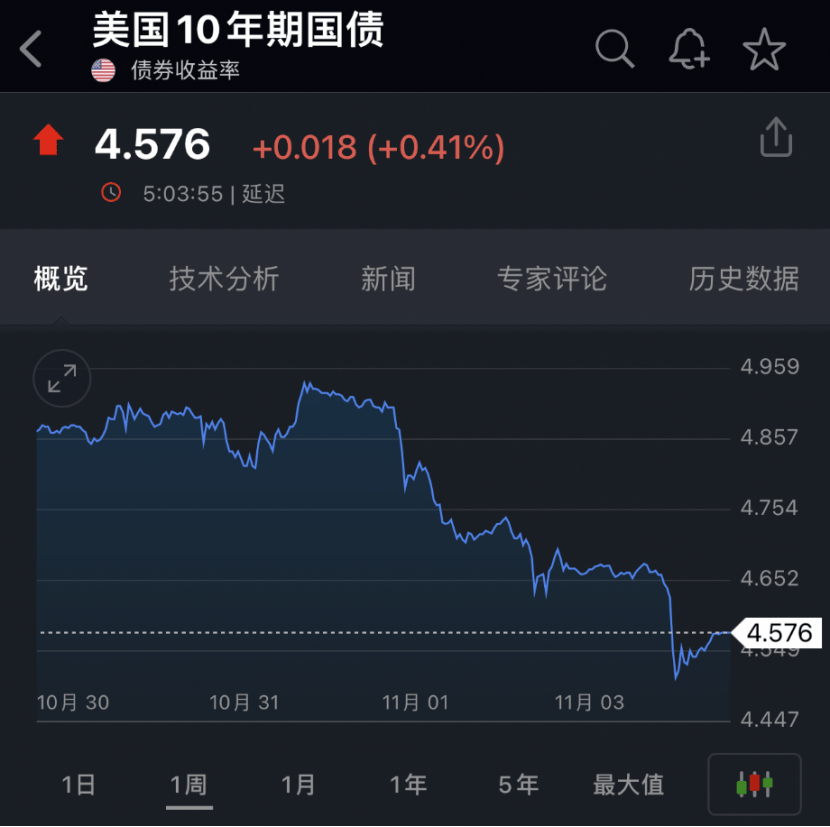The height and width of the screenshot is (827, 830).
Task: Switch chart range to 1年
Action: pyautogui.click(x=408, y=785)
